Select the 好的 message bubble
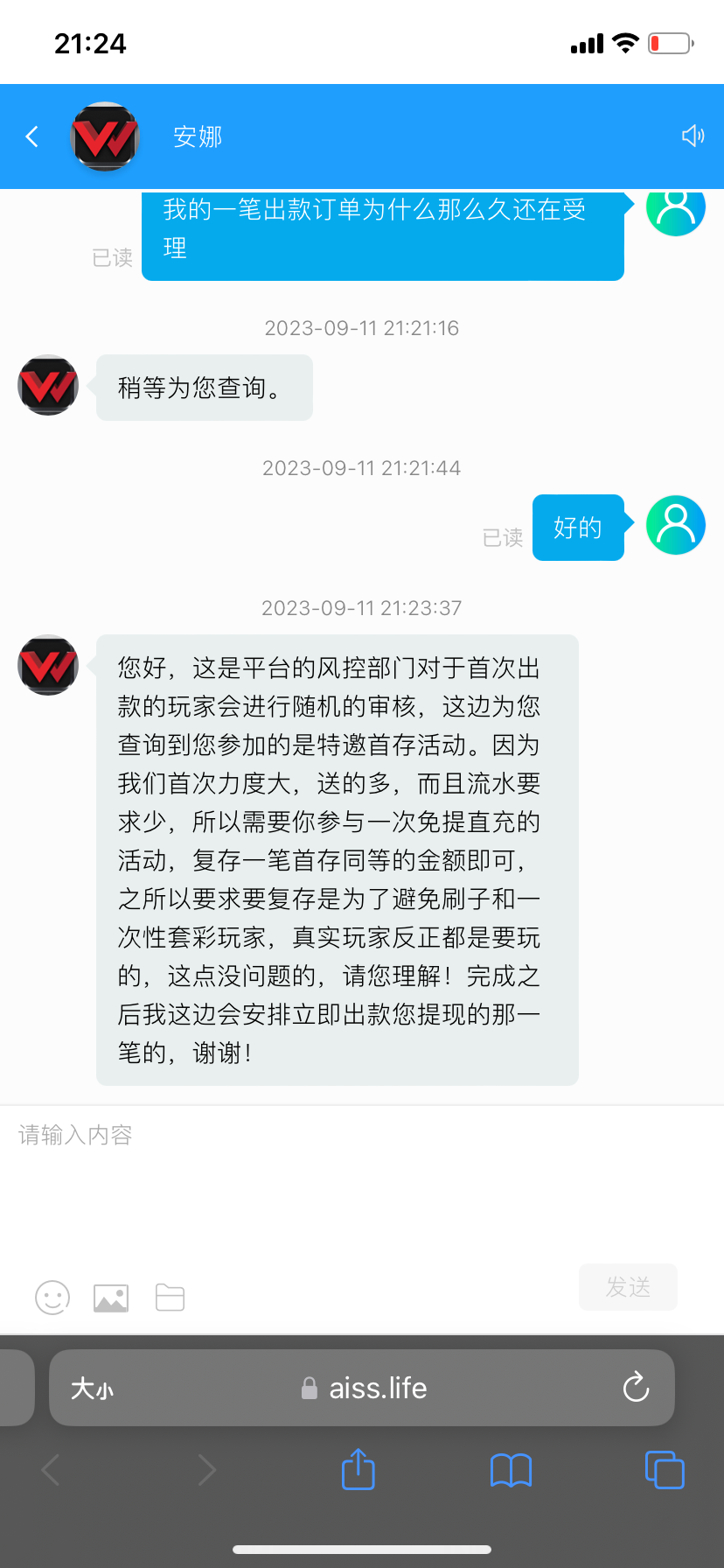This screenshot has height=1568, width=724. (578, 528)
